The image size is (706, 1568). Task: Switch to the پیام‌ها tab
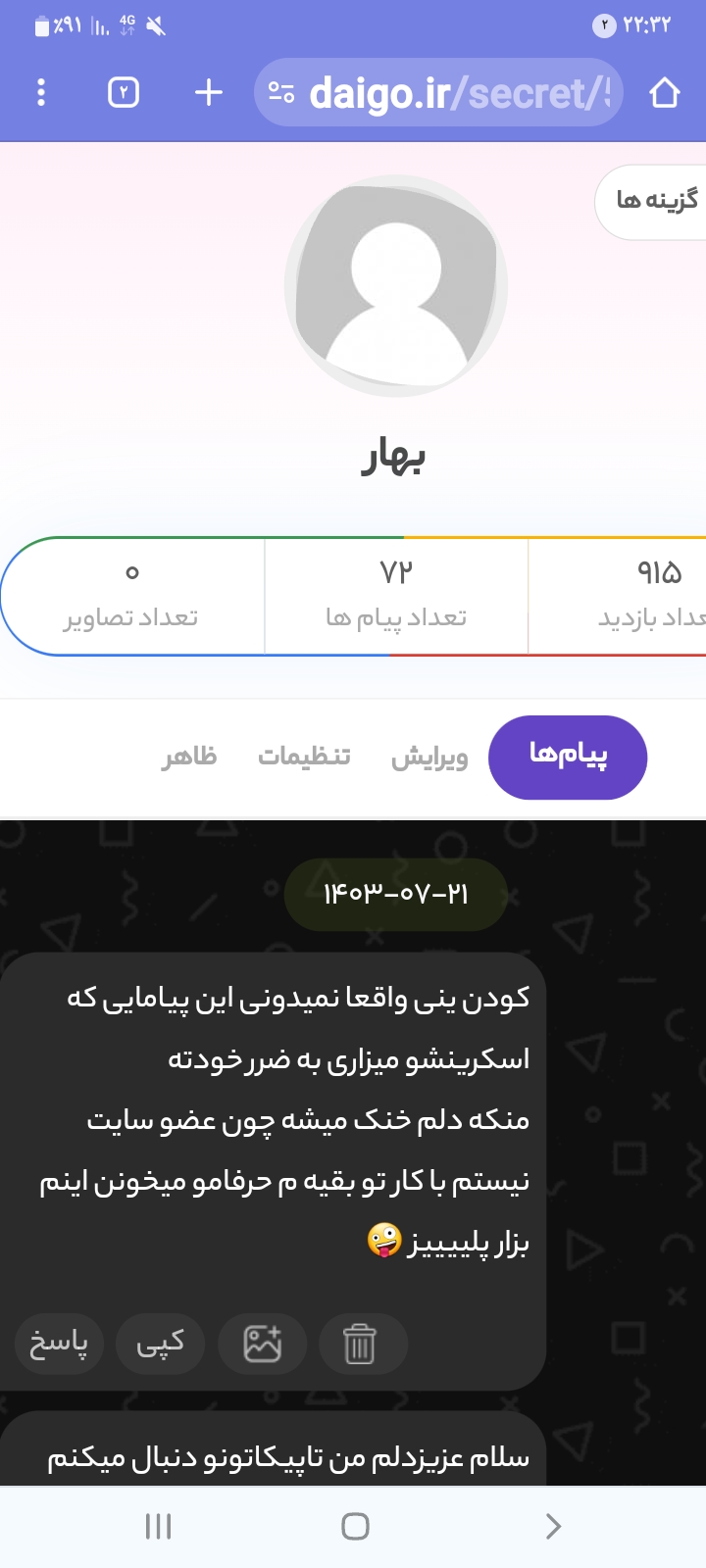tap(568, 757)
